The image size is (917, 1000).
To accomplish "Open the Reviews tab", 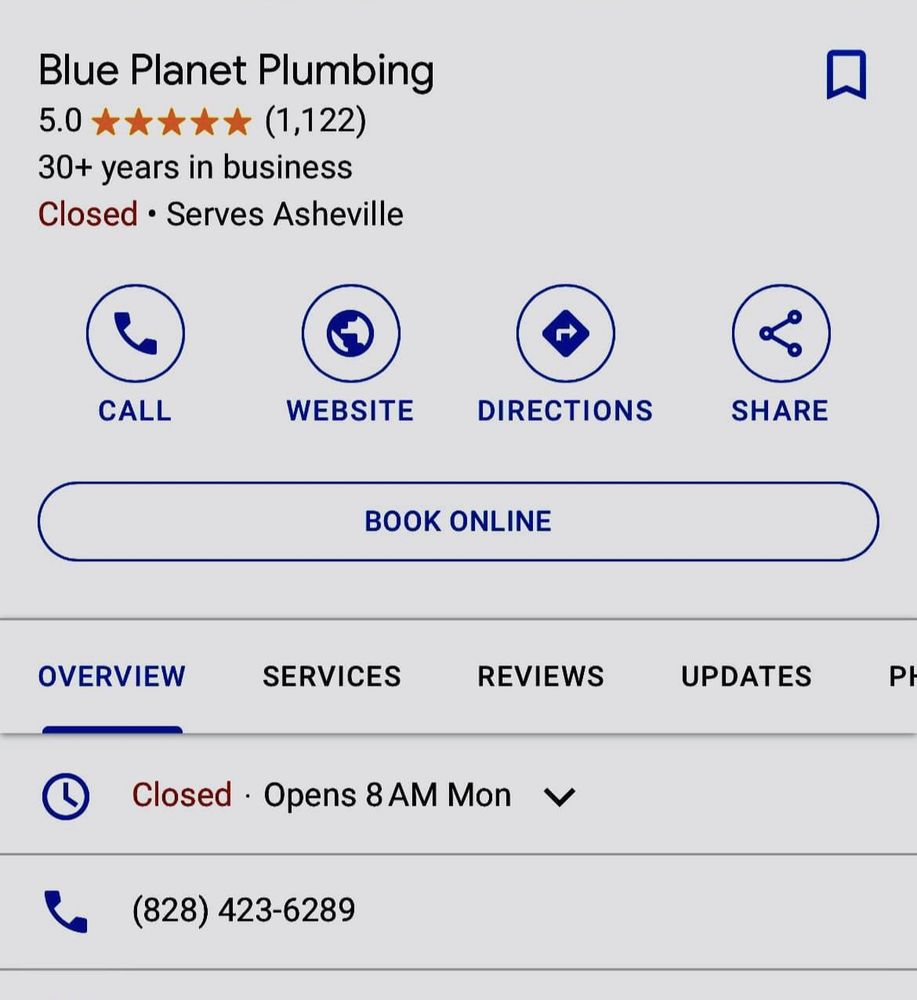I will pyautogui.click(x=540, y=676).
